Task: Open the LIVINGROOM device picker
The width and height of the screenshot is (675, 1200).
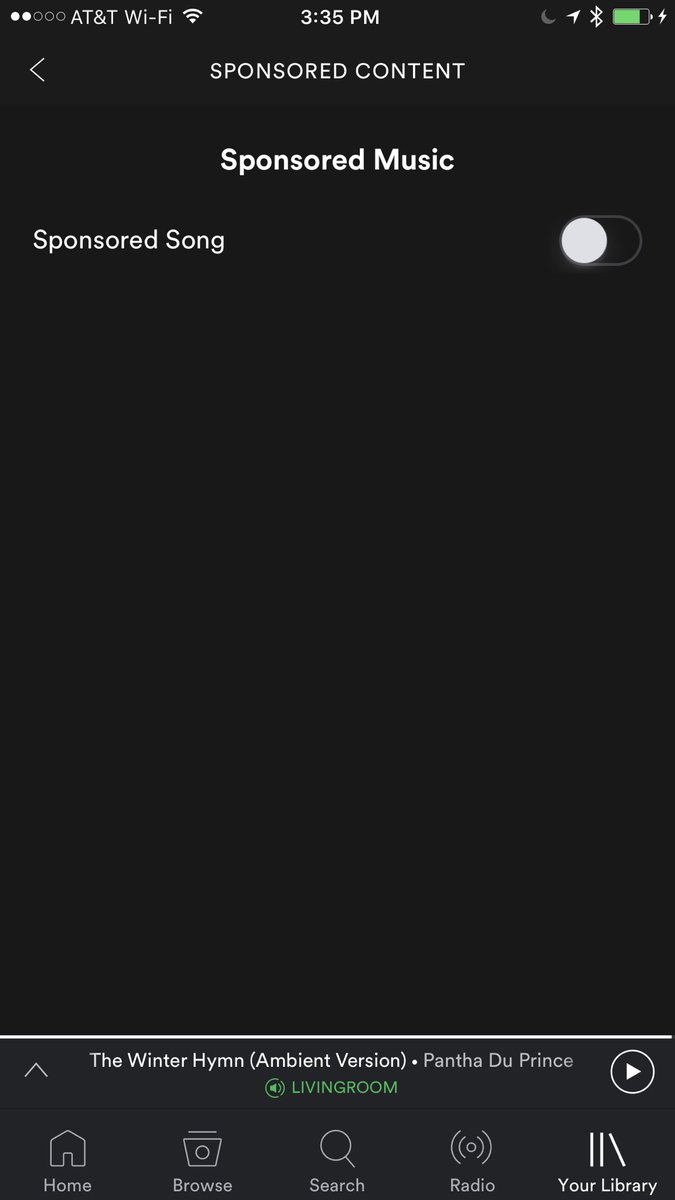Action: point(331,1088)
